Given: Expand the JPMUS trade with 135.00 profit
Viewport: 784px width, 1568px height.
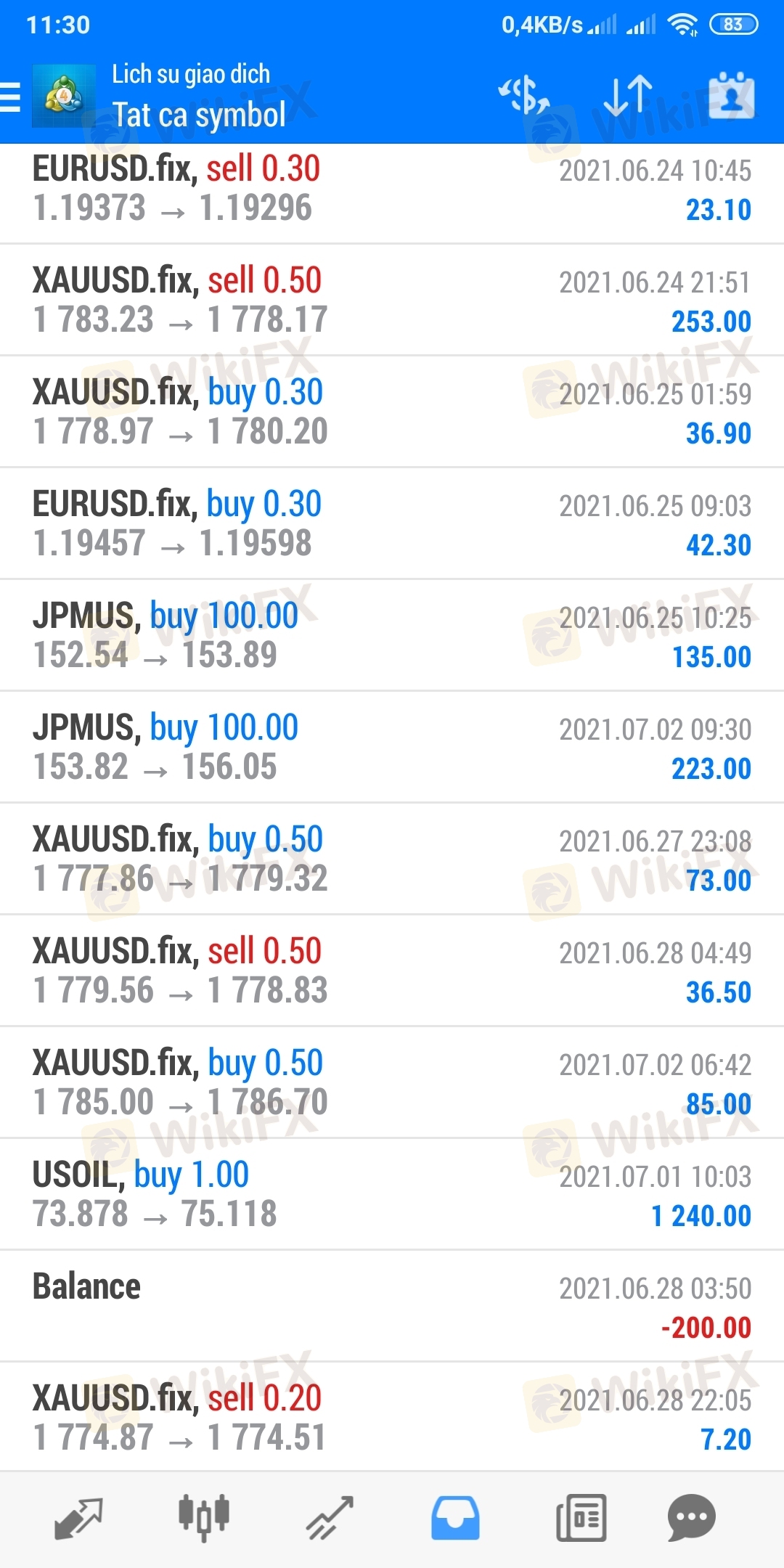Looking at the screenshot, I should click(392, 636).
